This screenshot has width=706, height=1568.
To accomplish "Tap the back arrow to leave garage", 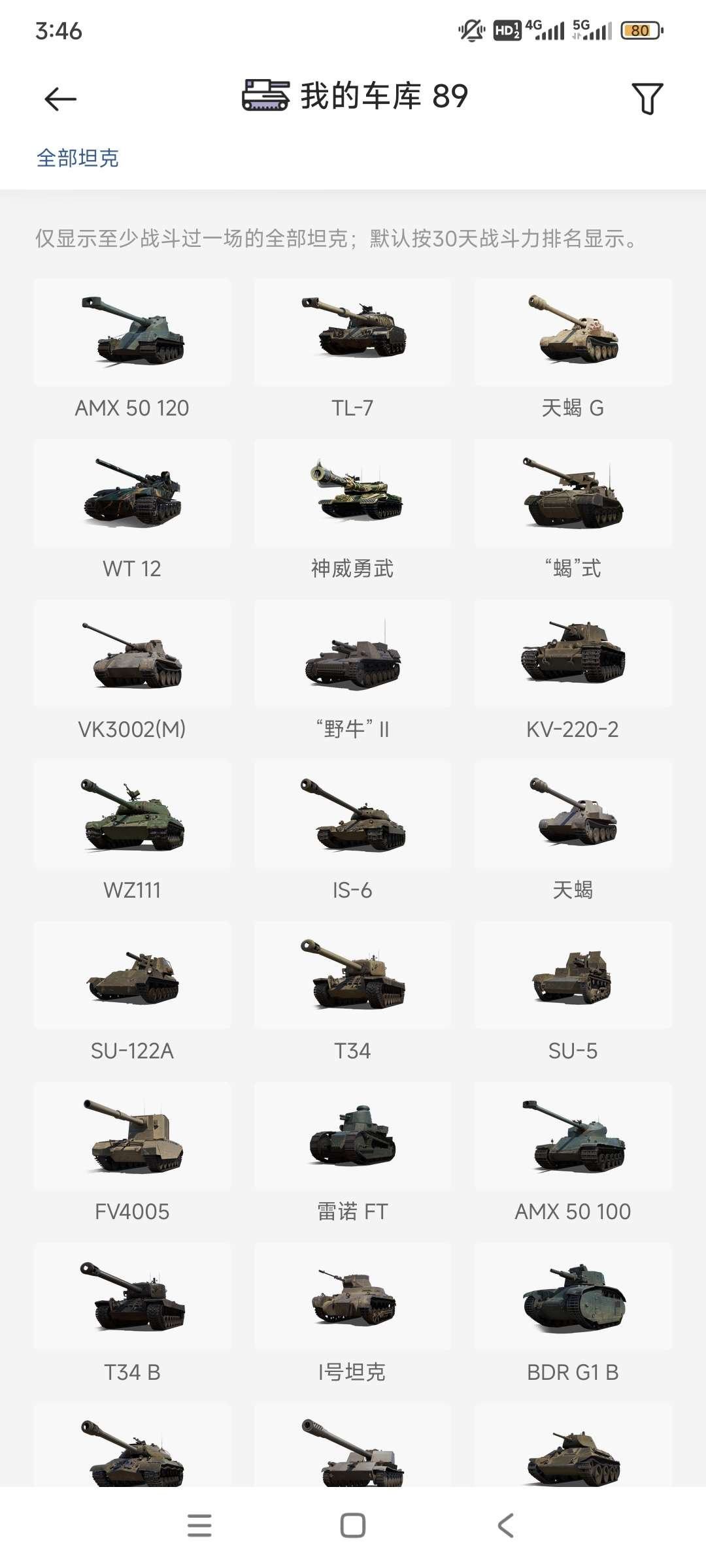I will pos(58,99).
